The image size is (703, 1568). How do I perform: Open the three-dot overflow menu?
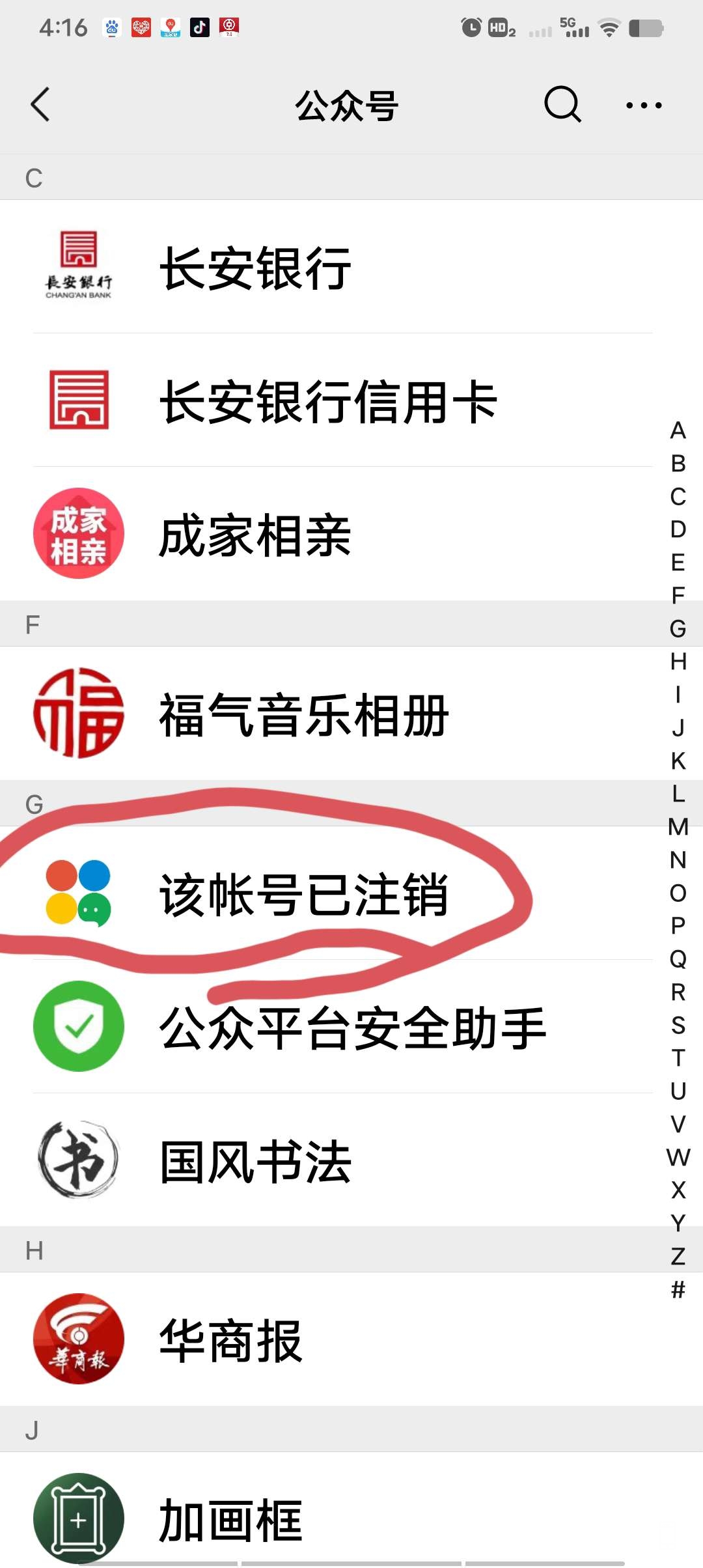point(643,104)
